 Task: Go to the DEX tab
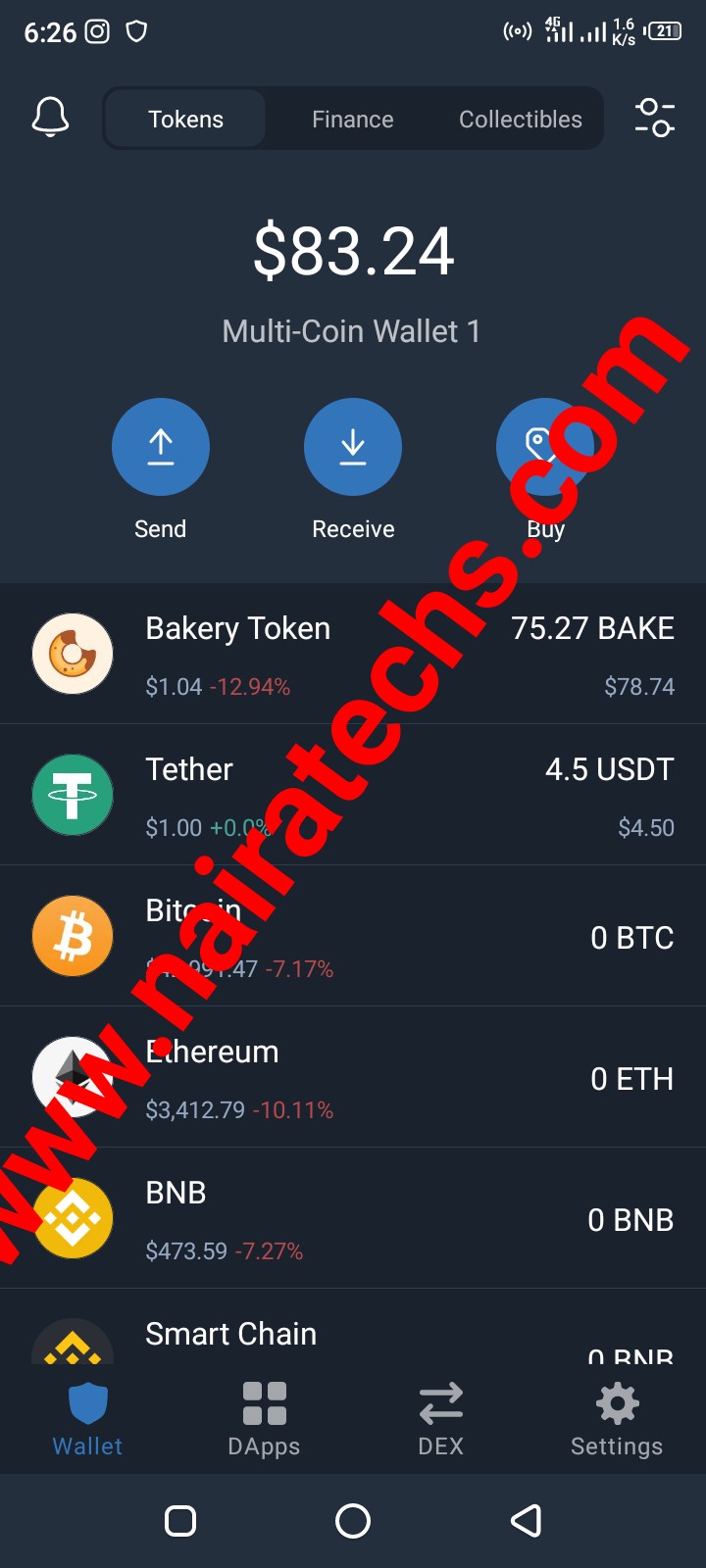point(440,1419)
